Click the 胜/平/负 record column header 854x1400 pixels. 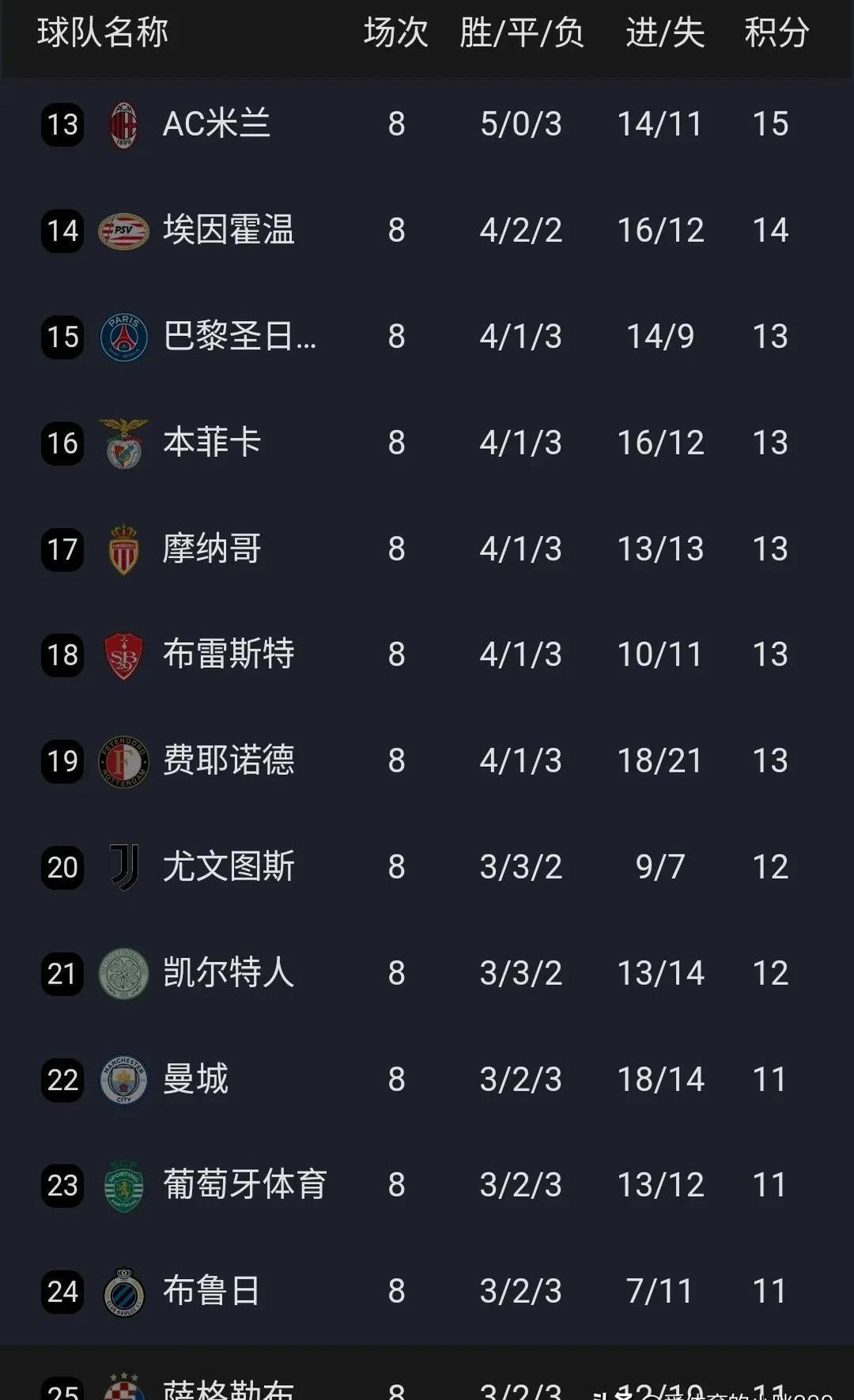tap(522, 33)
